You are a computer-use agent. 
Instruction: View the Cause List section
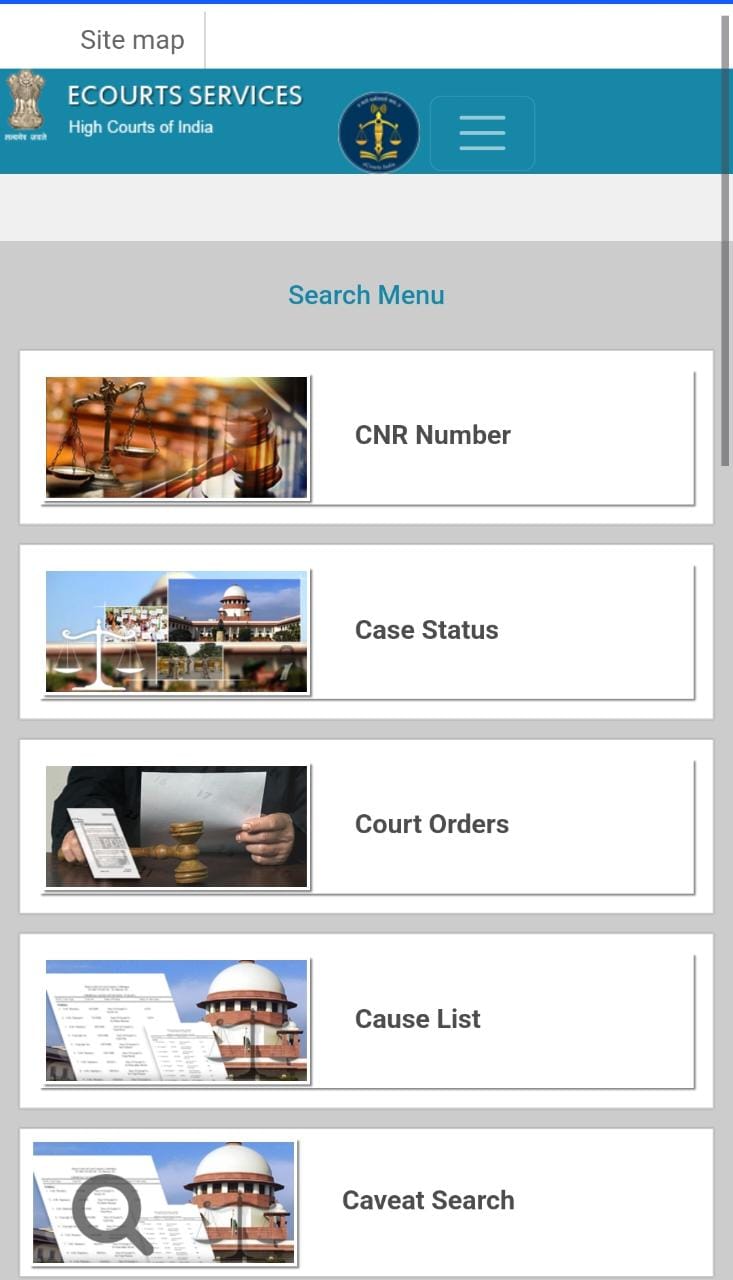point(417,1019)
